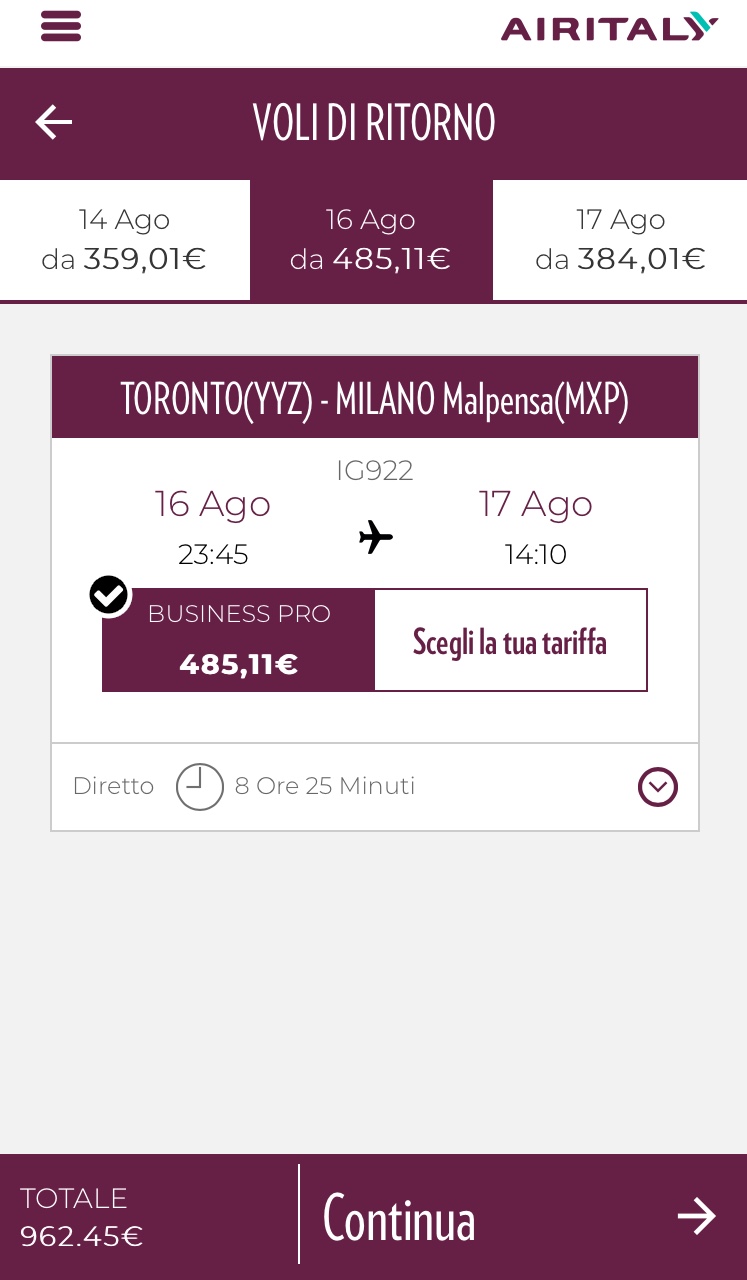747x1280 pixels.
Task: Expand flight details for the direct flight
Action: coord(657,787)
